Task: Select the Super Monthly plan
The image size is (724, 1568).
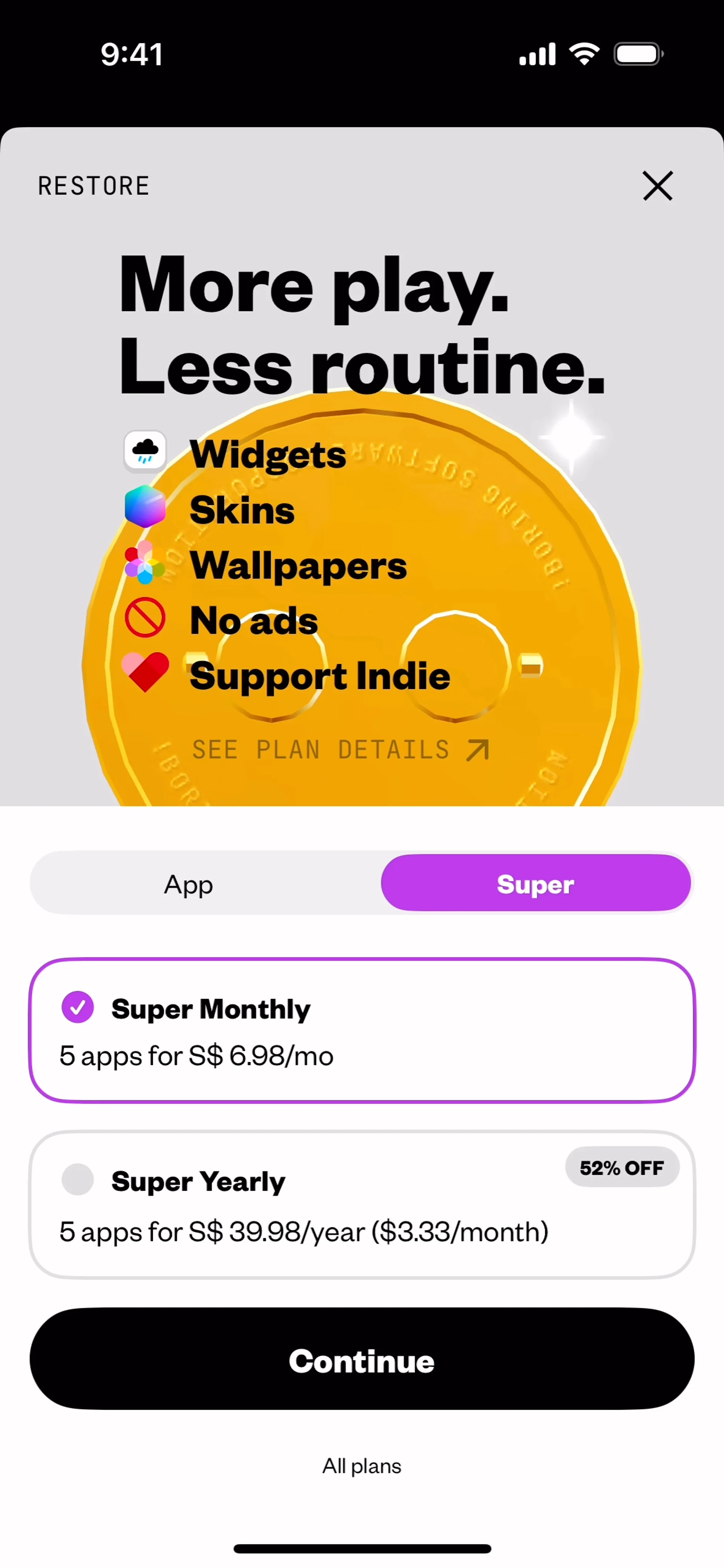Action: pyautogui.click(x=362, y=1030)
